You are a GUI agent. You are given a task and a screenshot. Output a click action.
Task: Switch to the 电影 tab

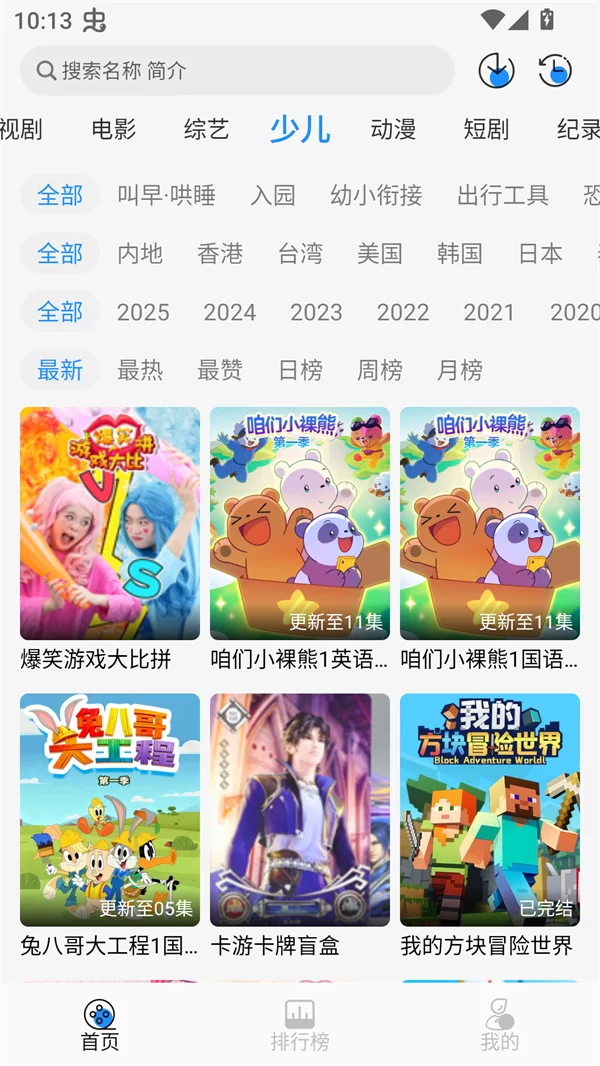tap(113, 129)
